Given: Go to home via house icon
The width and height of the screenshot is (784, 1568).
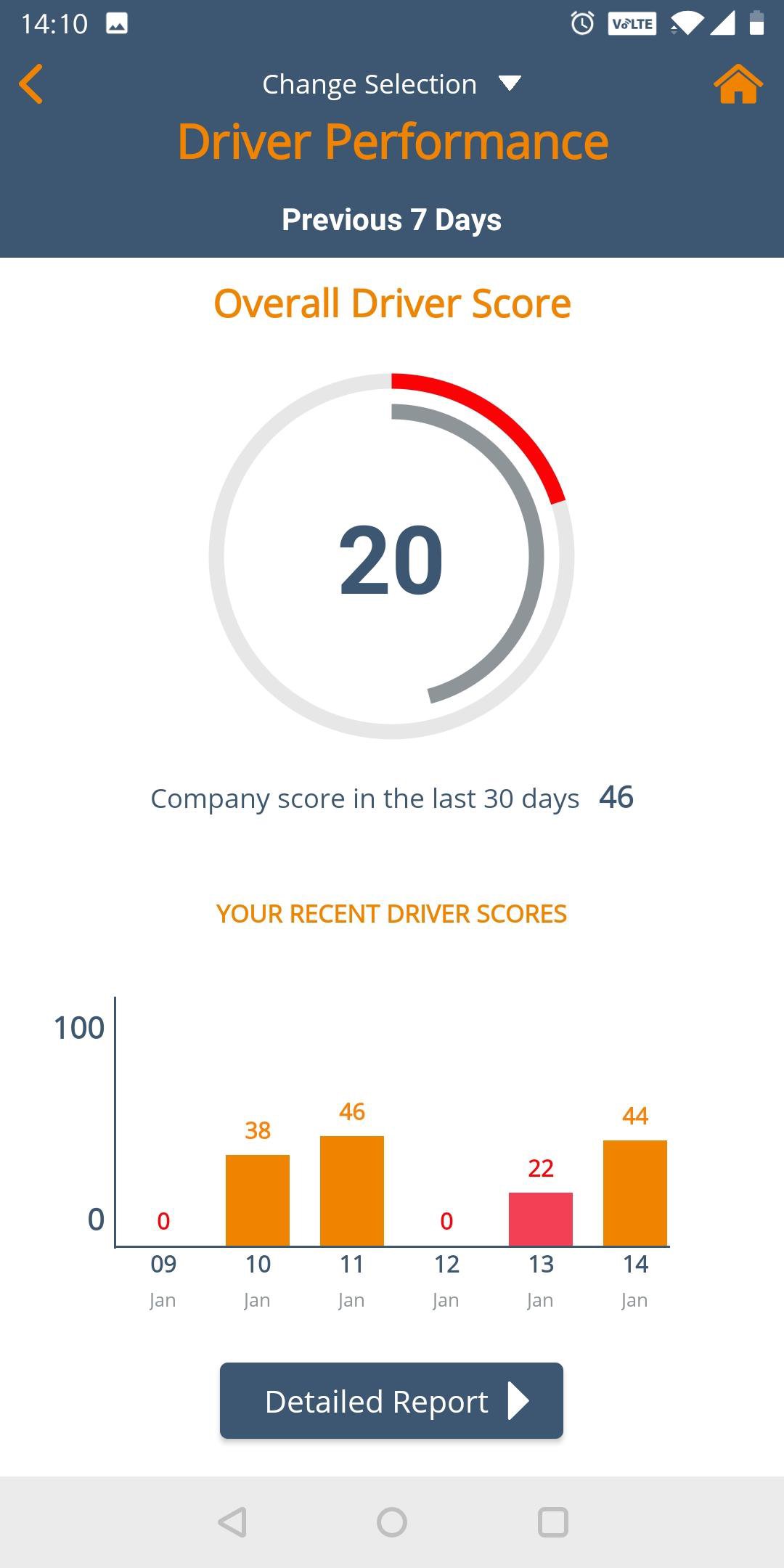Looking at the screenshot, I should pyautogui.click(x=738, y=84).
